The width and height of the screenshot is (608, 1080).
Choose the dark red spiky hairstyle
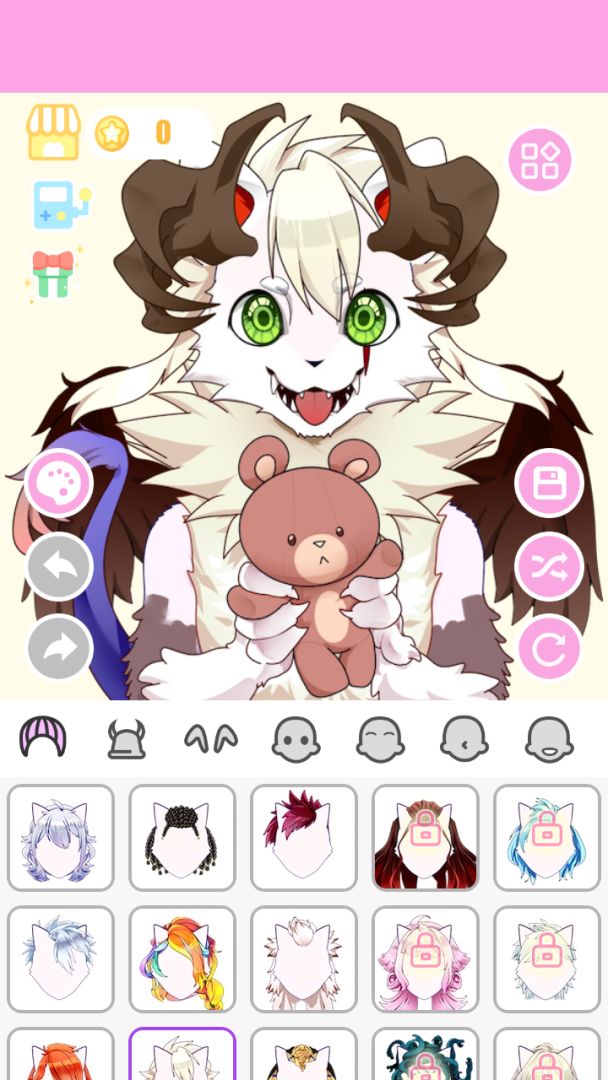pyautogui.click(x=304, y=838)
